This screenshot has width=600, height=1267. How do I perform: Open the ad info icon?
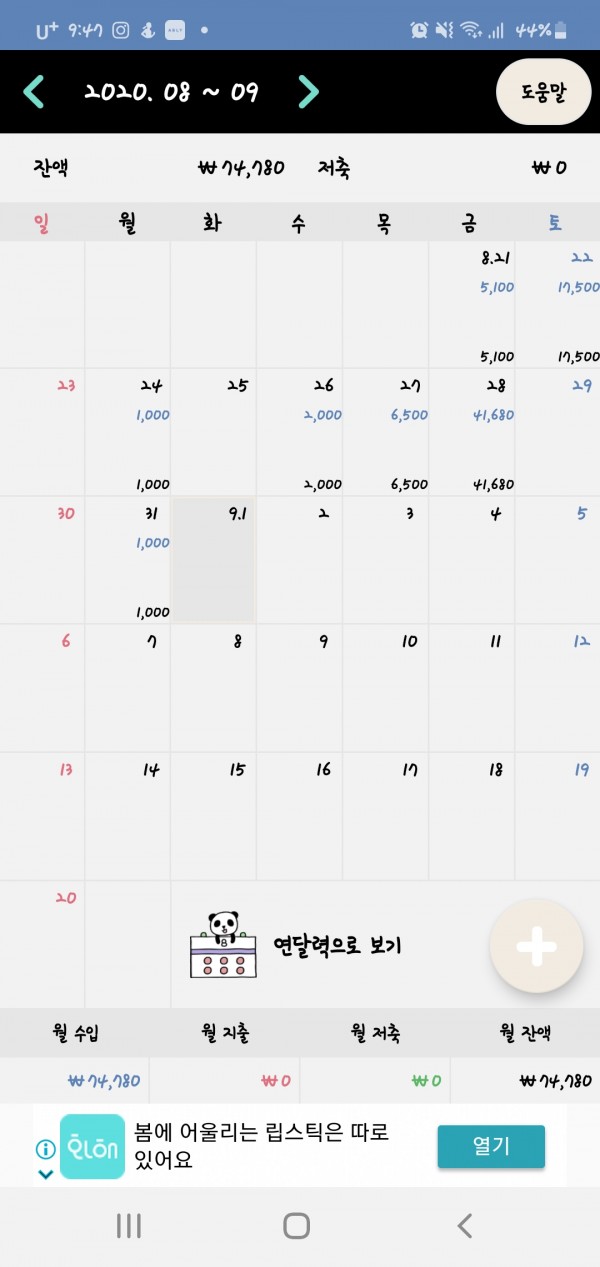[45, 1150]
